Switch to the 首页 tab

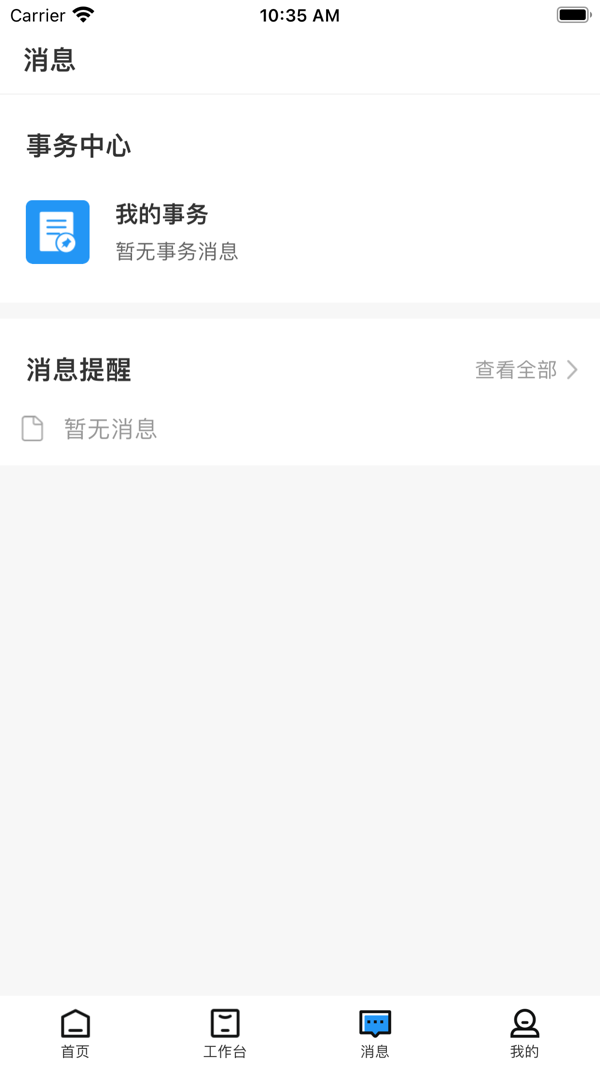point(75,1033)
